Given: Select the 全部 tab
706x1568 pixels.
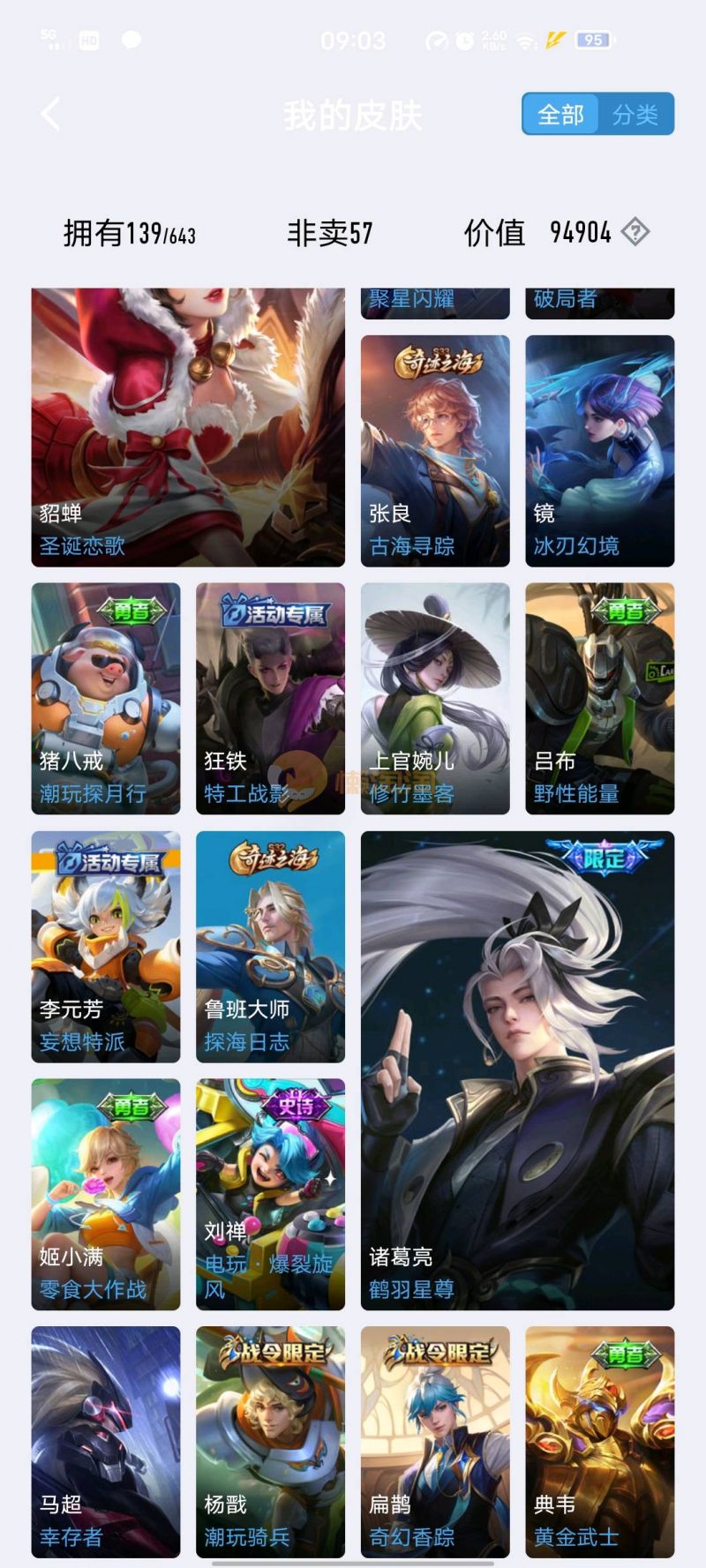Looking at the screenshot, I should pos(561,115).
